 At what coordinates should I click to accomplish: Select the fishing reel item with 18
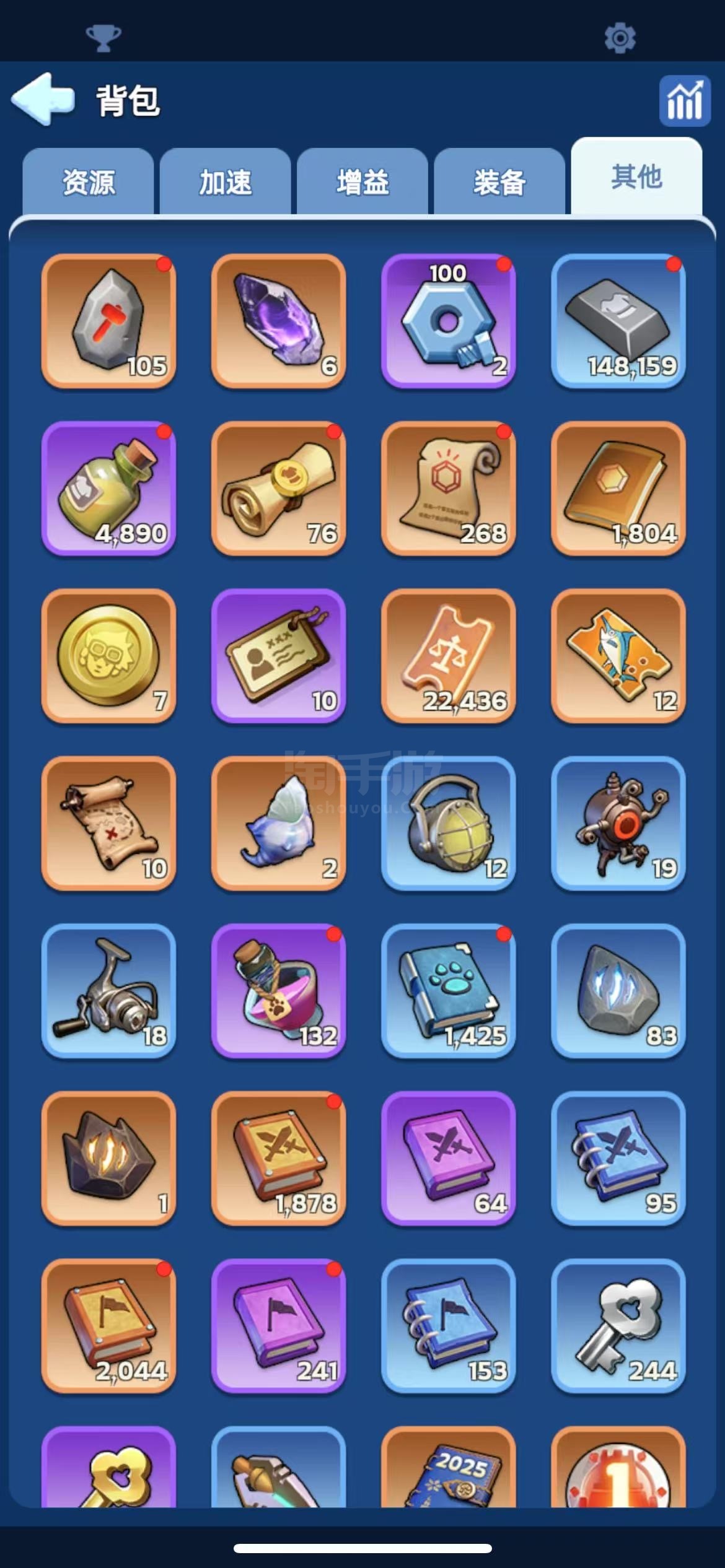point(108,990)
